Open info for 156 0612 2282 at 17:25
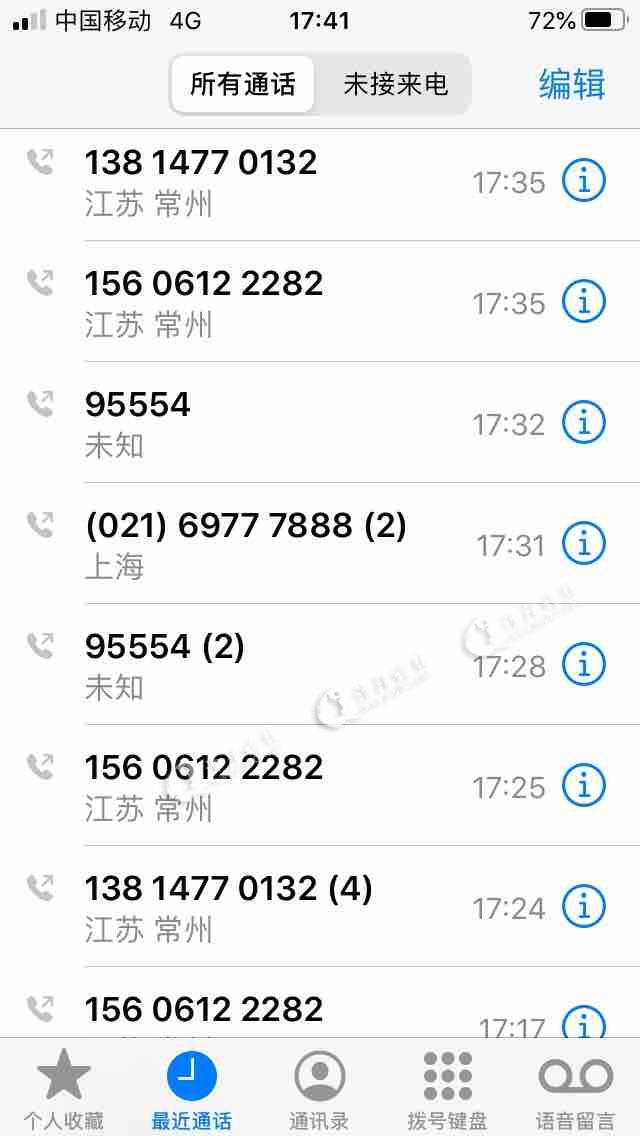Image resolution: width=640 pixels, height=1136 pixels. 583,785
